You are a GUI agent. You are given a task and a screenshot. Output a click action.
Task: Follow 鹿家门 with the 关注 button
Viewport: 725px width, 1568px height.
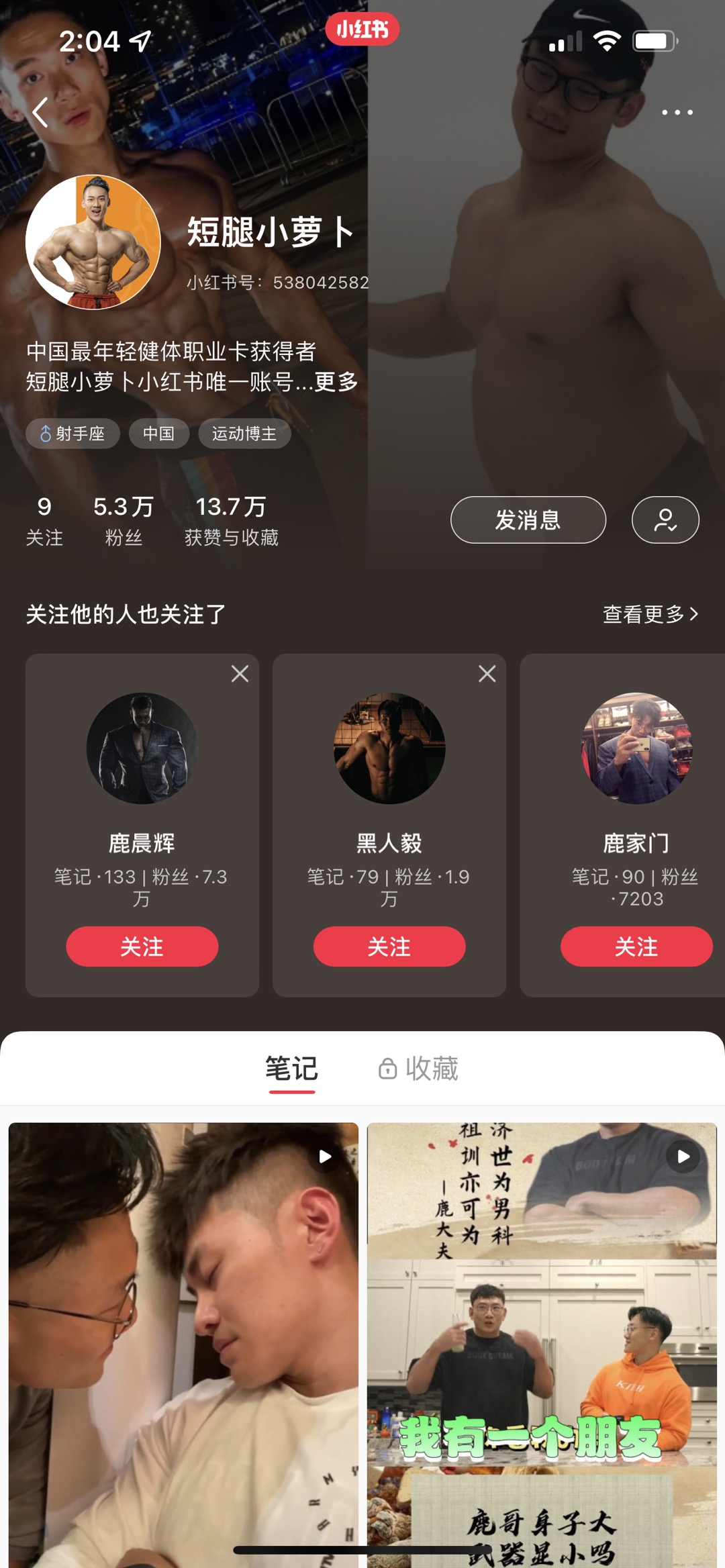tap(636, 946)
